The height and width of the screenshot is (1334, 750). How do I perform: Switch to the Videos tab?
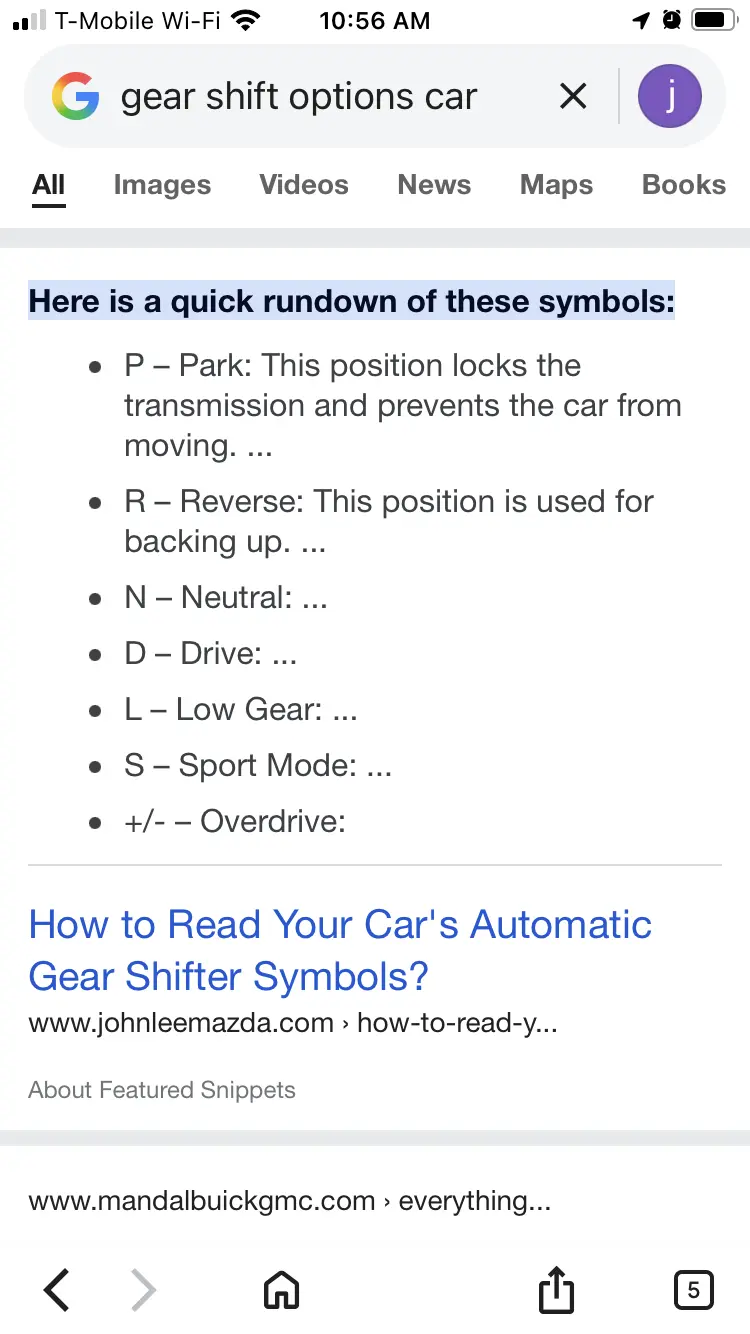pos(304,185)
